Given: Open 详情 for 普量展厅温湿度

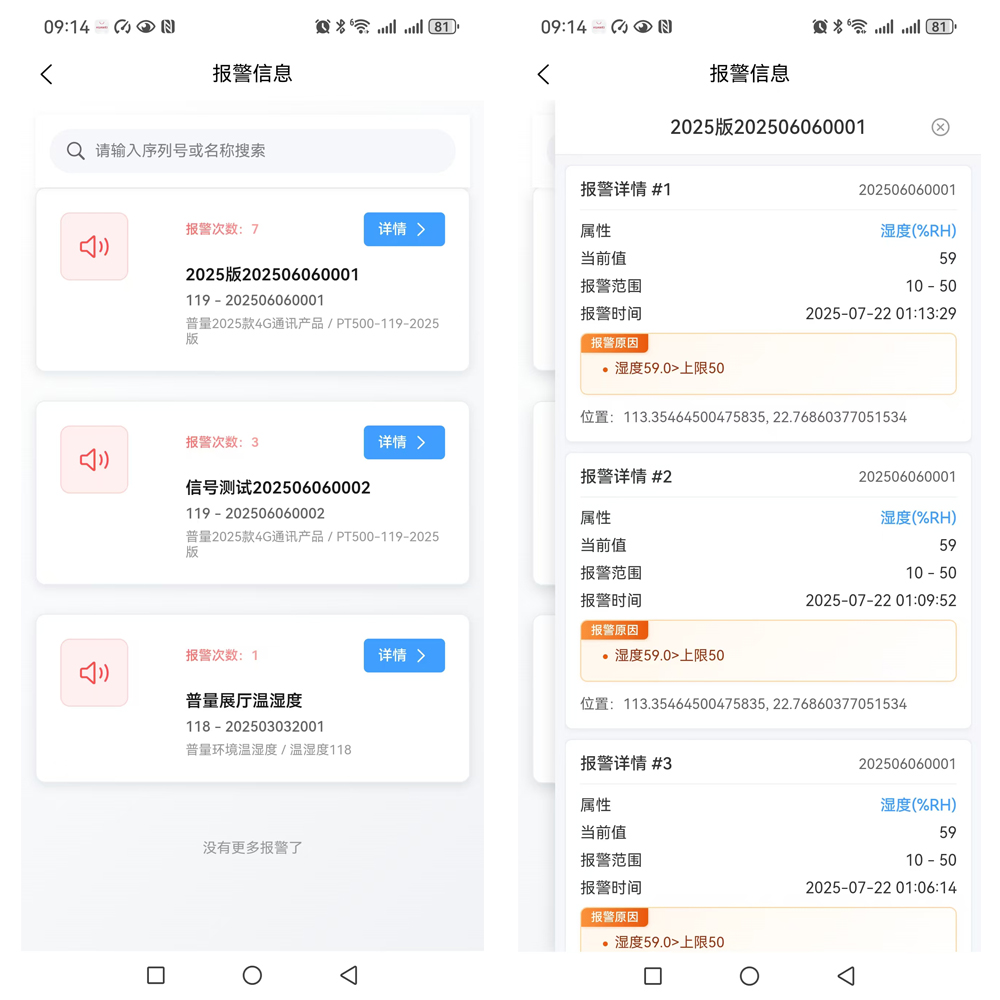Looking at the screenshot, I should point(403,656).
